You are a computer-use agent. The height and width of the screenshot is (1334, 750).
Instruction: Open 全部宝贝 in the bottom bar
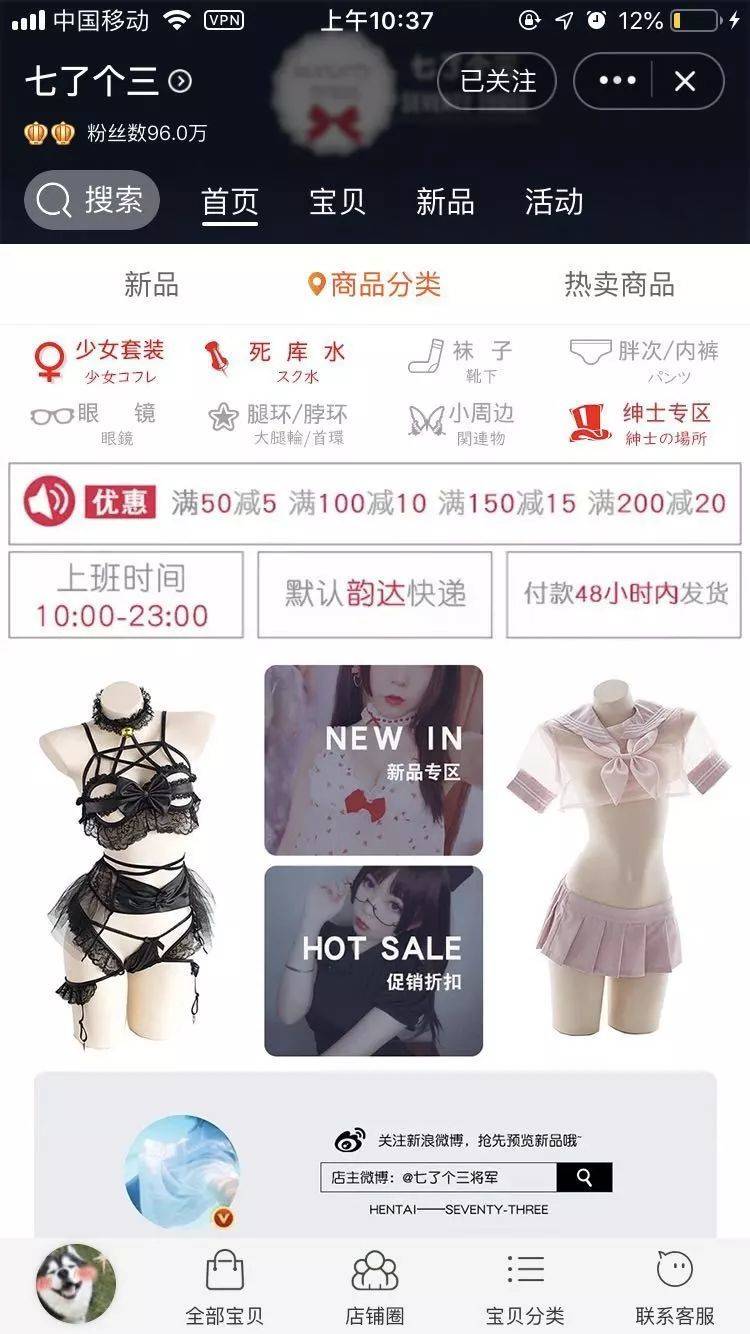pos(225,1288)
